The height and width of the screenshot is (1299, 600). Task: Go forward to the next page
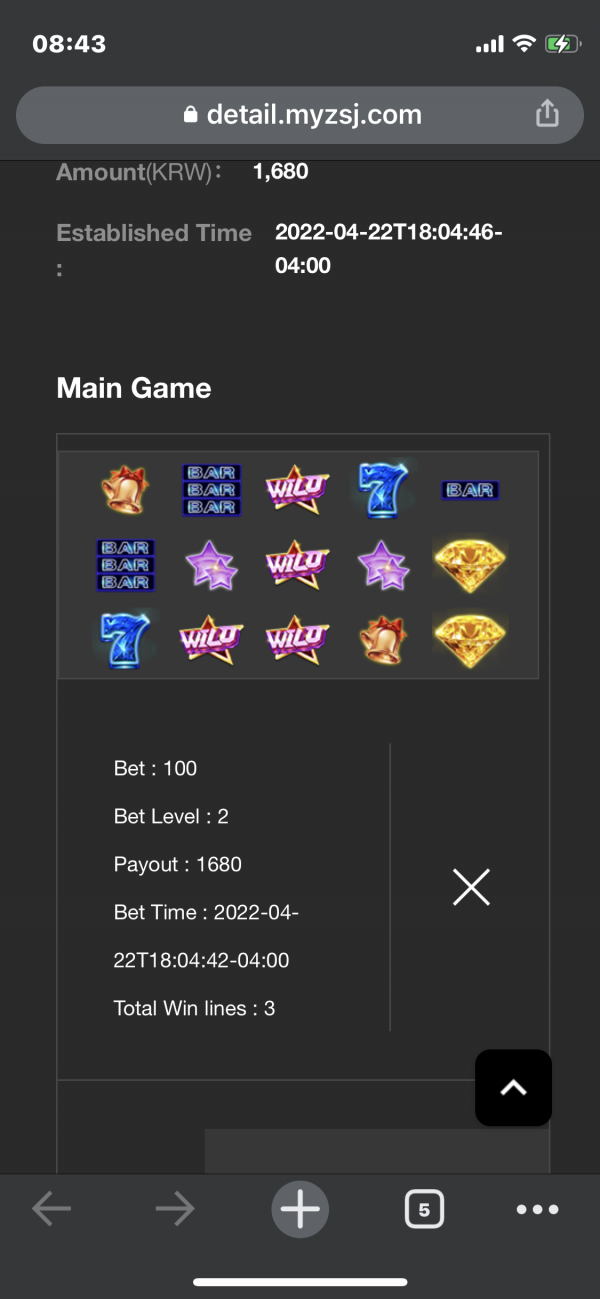[x=175, y=1210]
